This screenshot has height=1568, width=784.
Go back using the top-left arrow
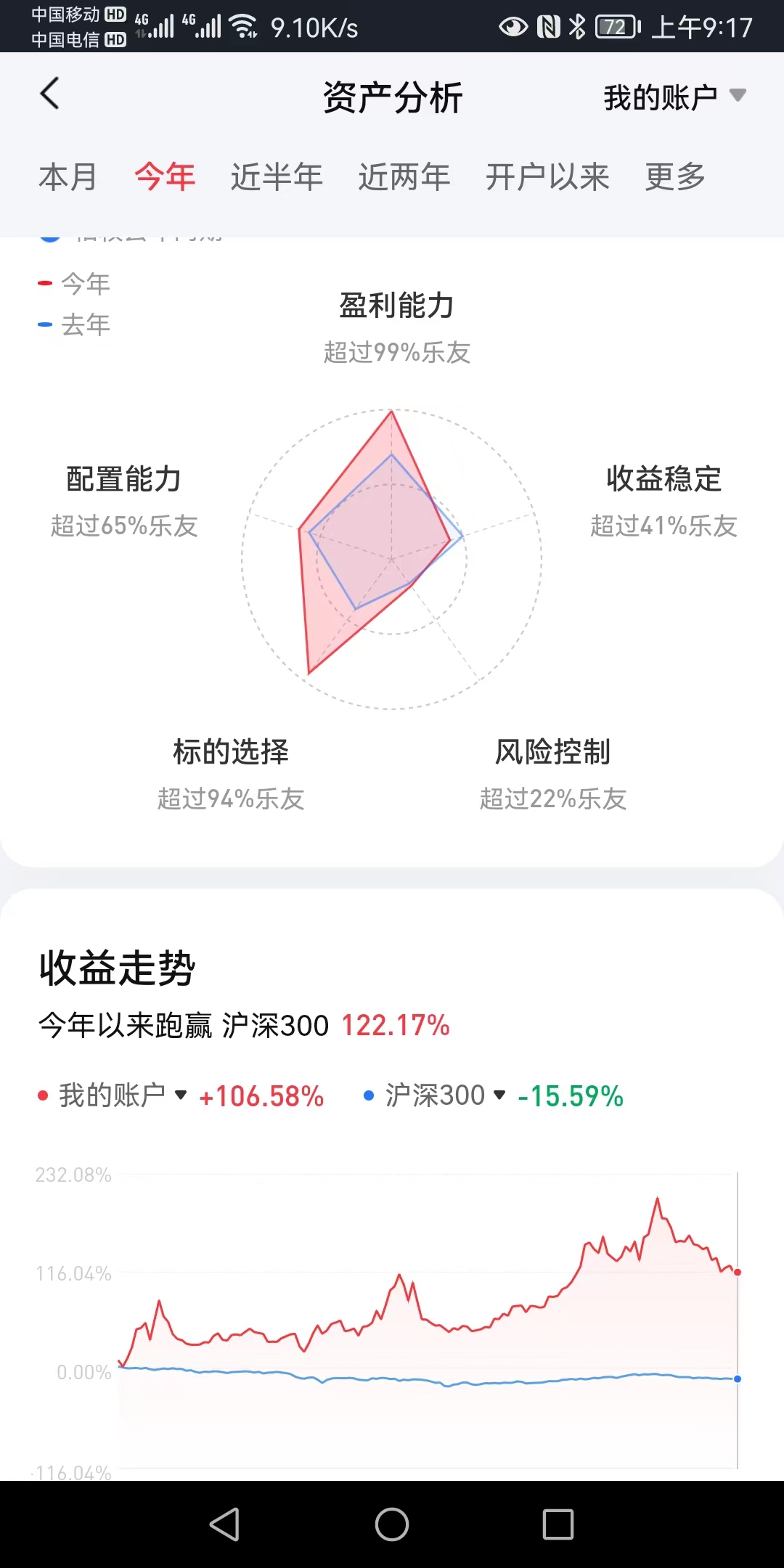click(x=49, y=94)
